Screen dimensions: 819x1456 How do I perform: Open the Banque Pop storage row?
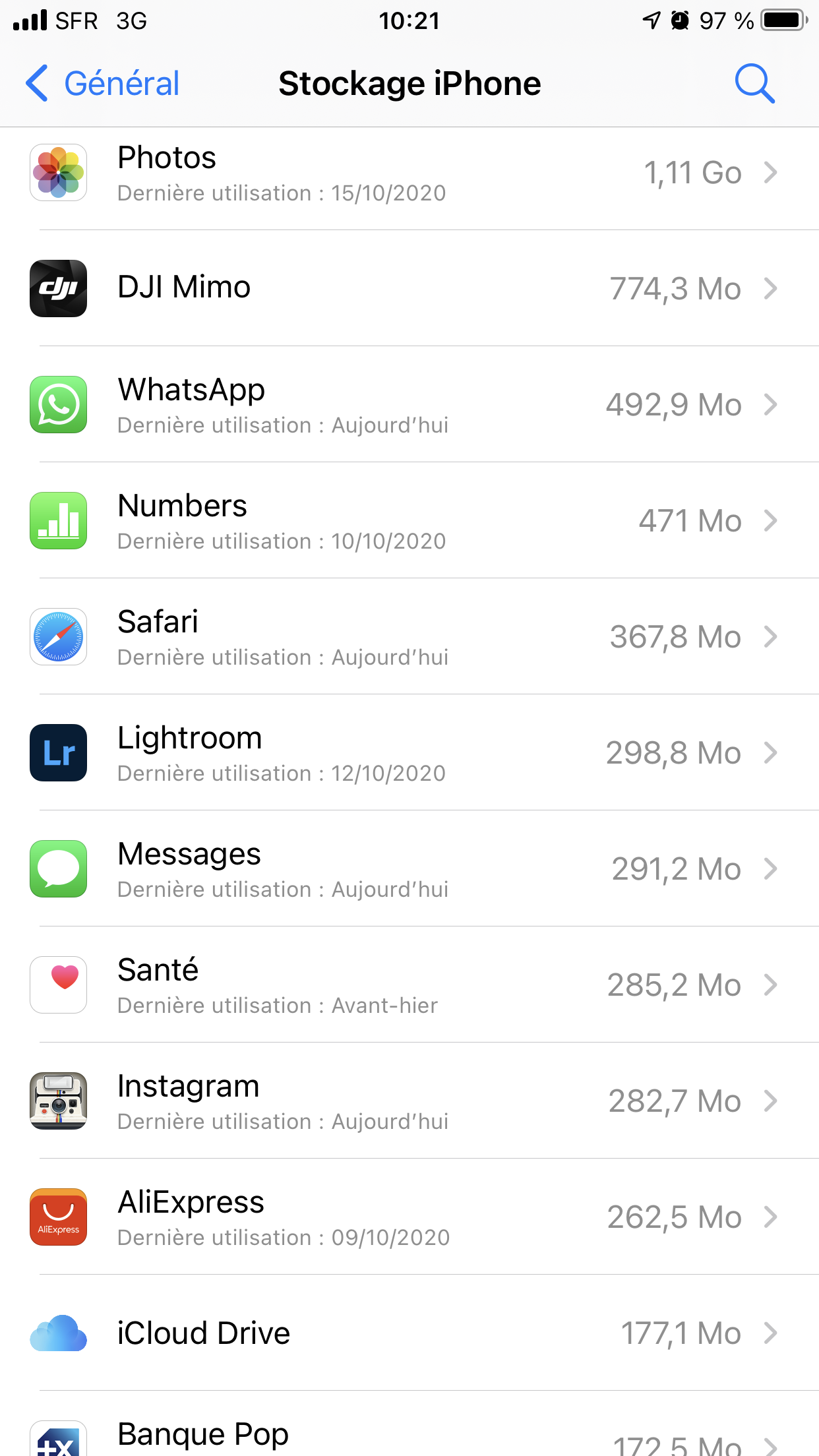(x=409, y=1438)
